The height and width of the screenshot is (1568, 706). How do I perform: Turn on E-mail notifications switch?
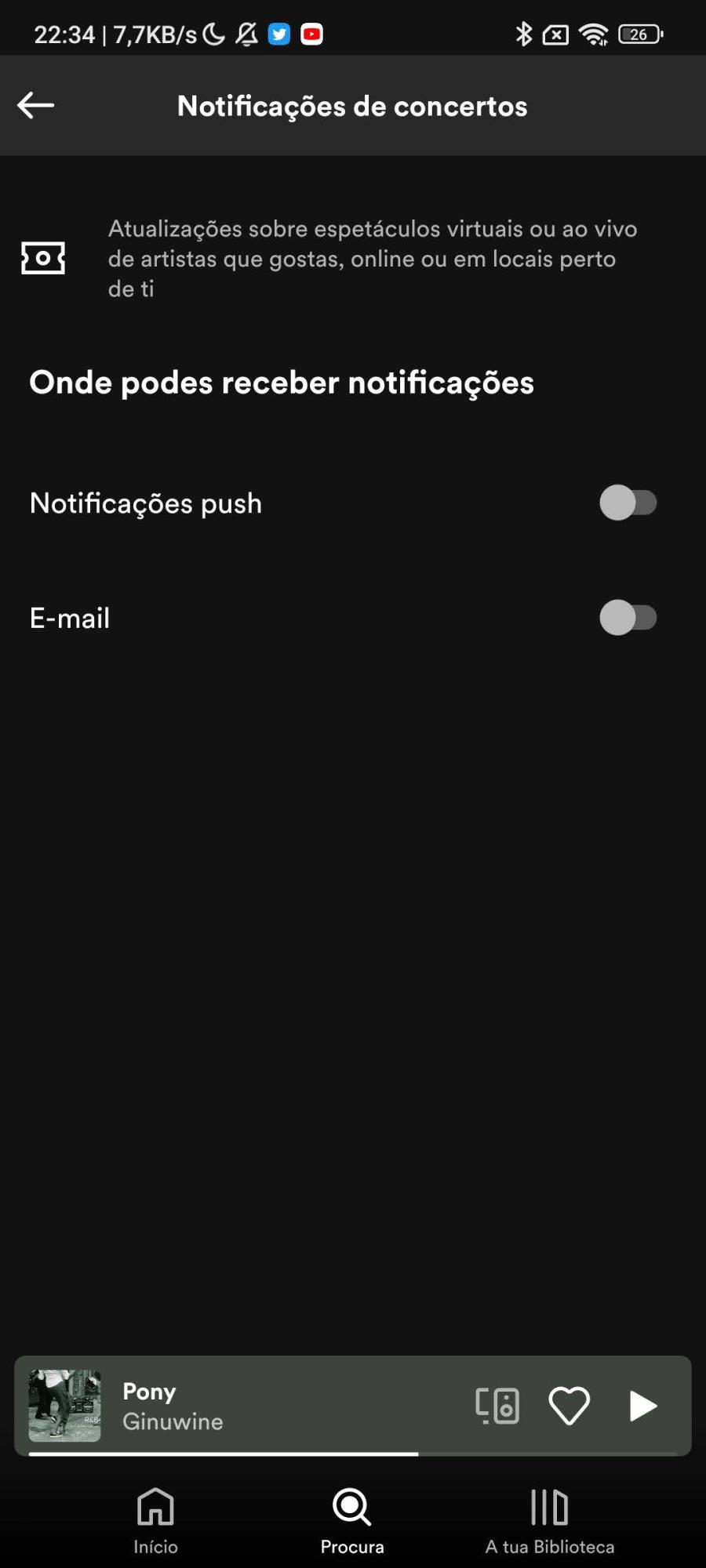[628, 618]
